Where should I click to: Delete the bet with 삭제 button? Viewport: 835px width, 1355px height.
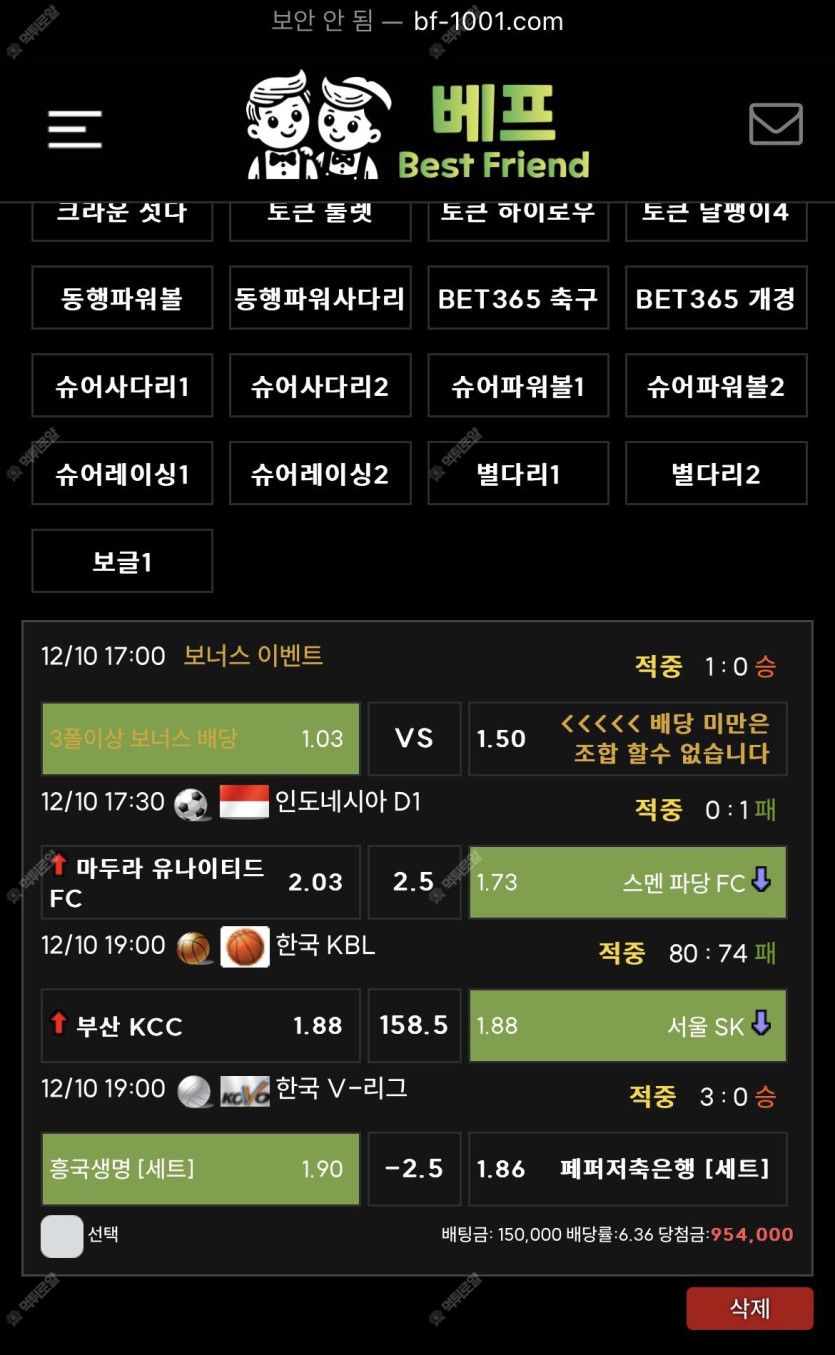point(750,1308)
